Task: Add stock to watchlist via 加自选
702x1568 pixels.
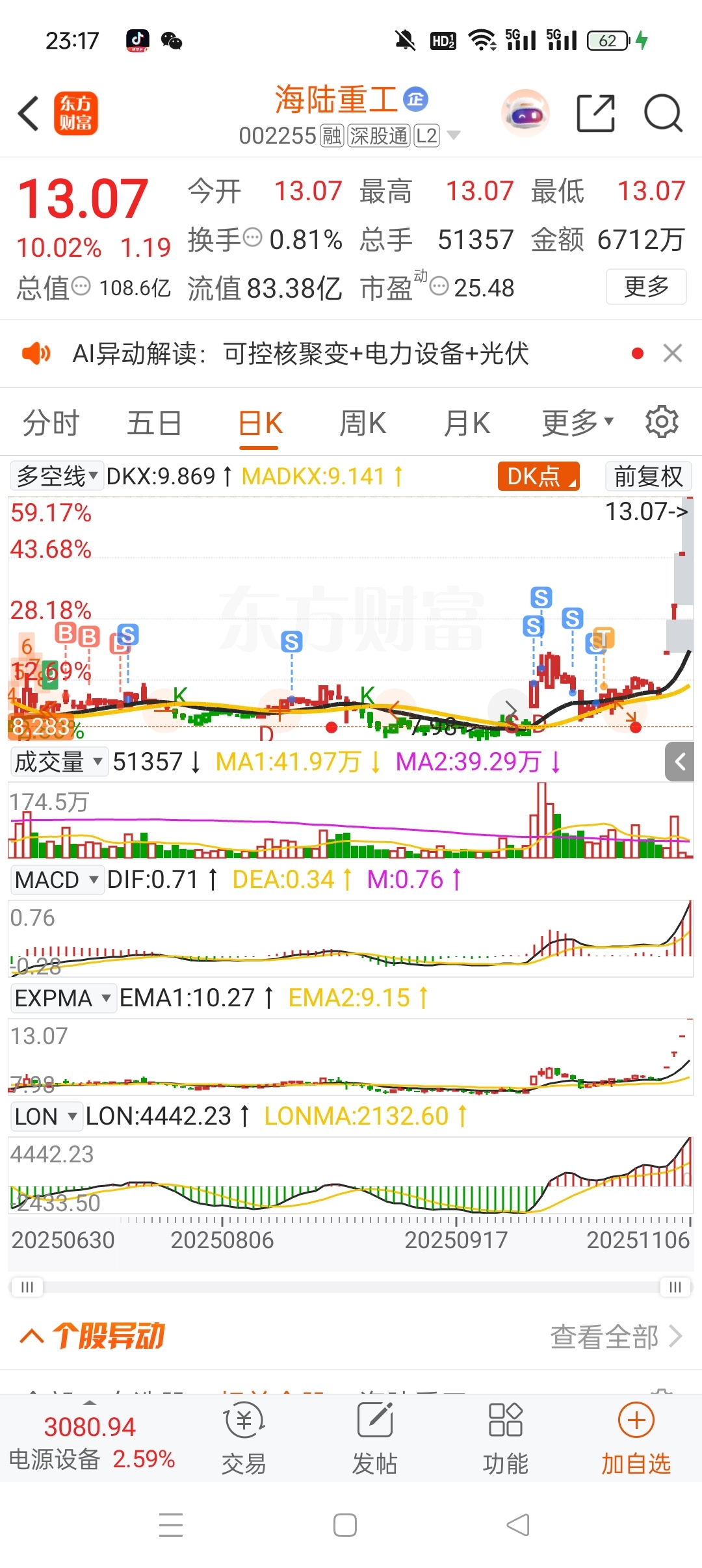Action: [x=636, y=1438]
